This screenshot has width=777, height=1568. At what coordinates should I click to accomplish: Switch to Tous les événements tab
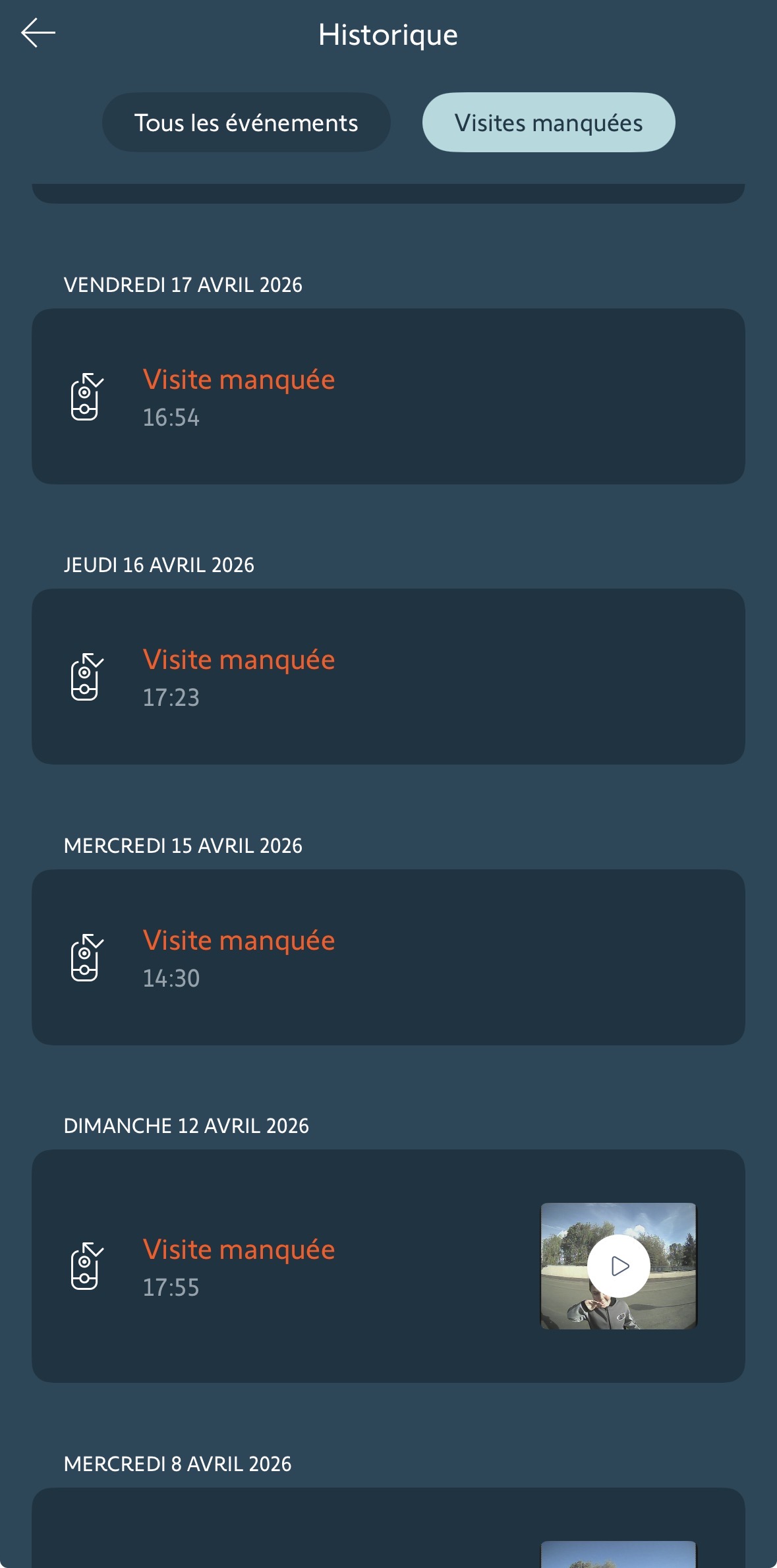tap(246, 123)
